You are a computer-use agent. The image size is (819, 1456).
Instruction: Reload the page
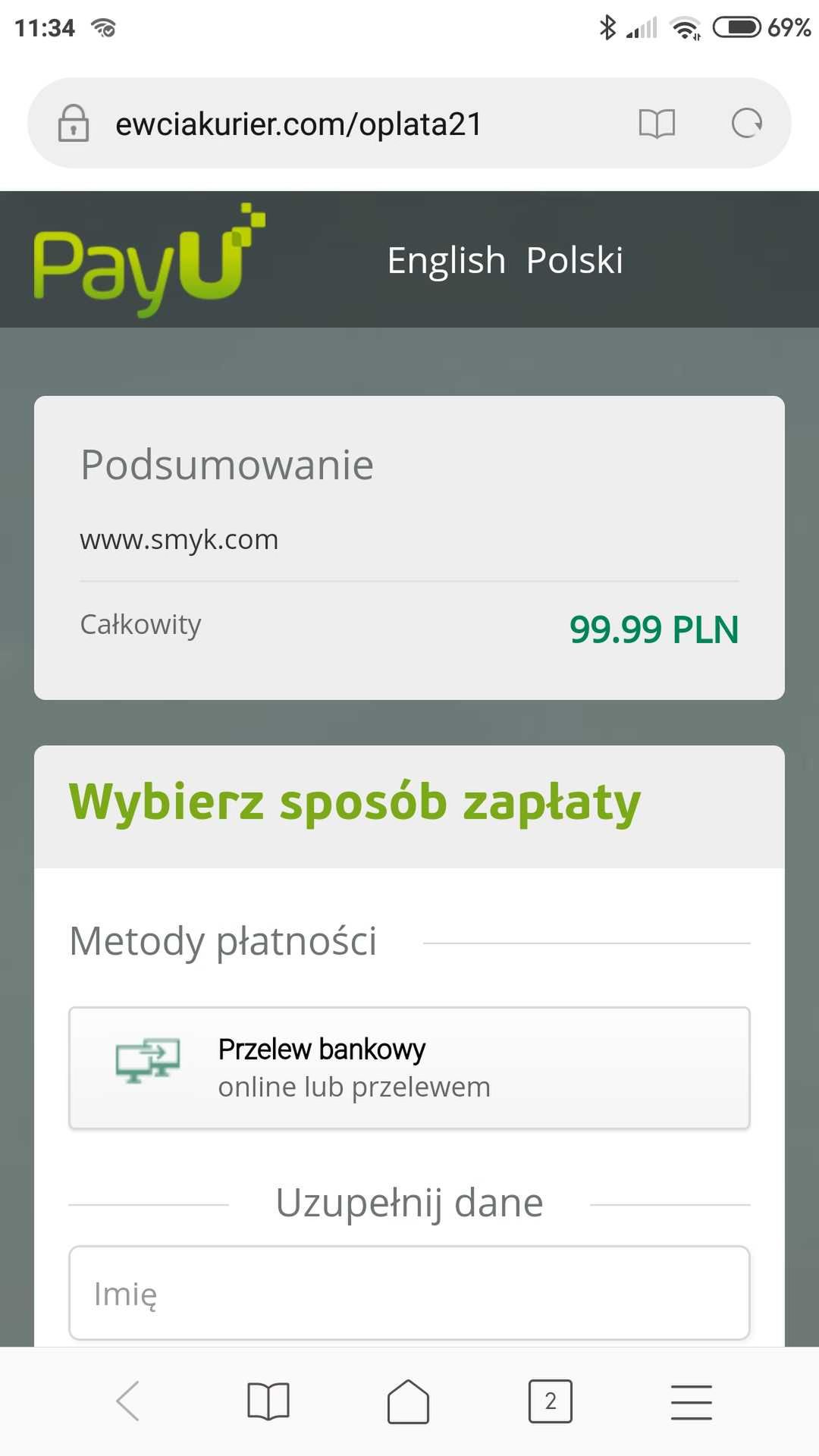(747, 123)
